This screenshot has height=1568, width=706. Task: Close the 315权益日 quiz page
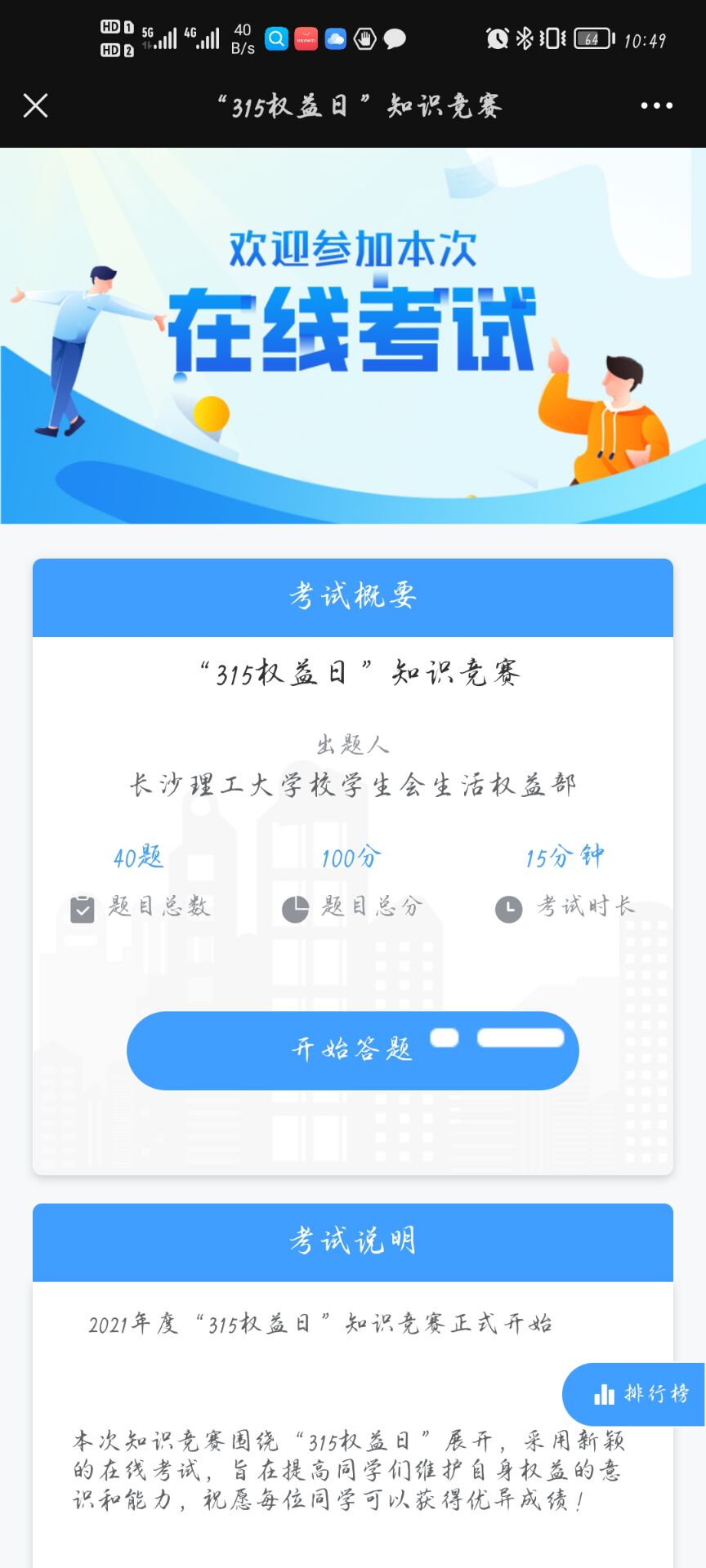point(36,105)
